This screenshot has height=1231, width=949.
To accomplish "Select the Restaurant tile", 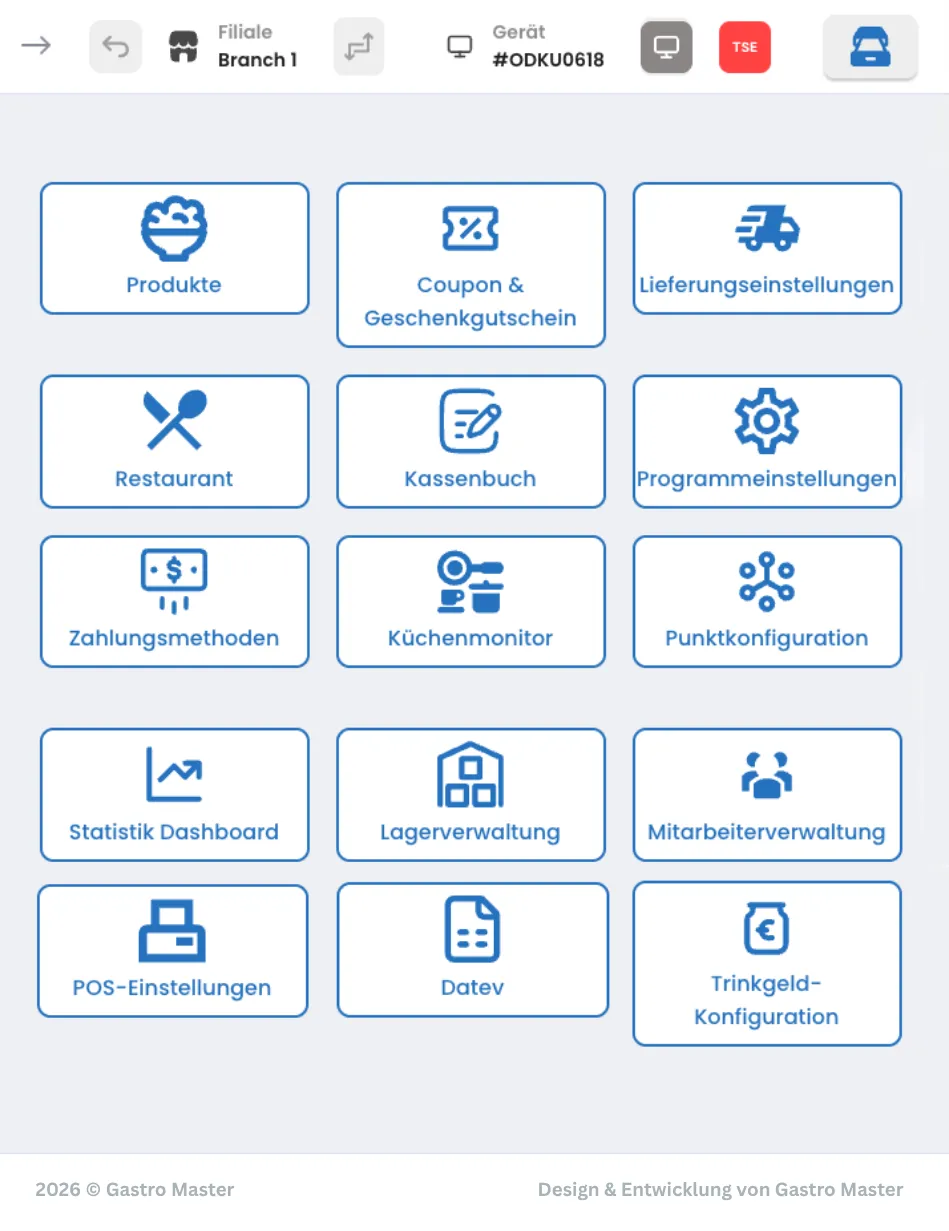I will click(175, 441).
